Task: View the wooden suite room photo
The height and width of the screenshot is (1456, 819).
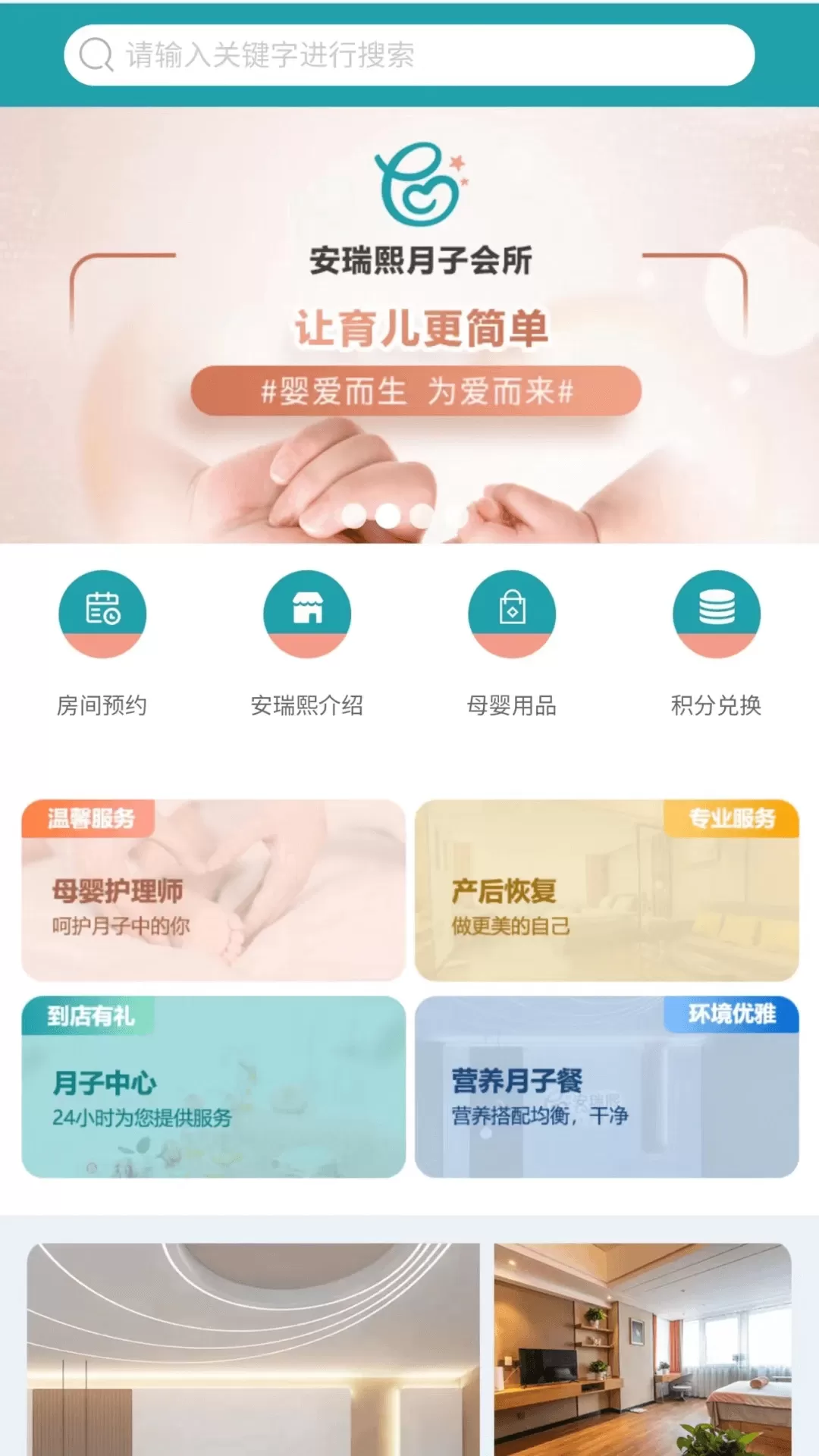Action: 642,1350
